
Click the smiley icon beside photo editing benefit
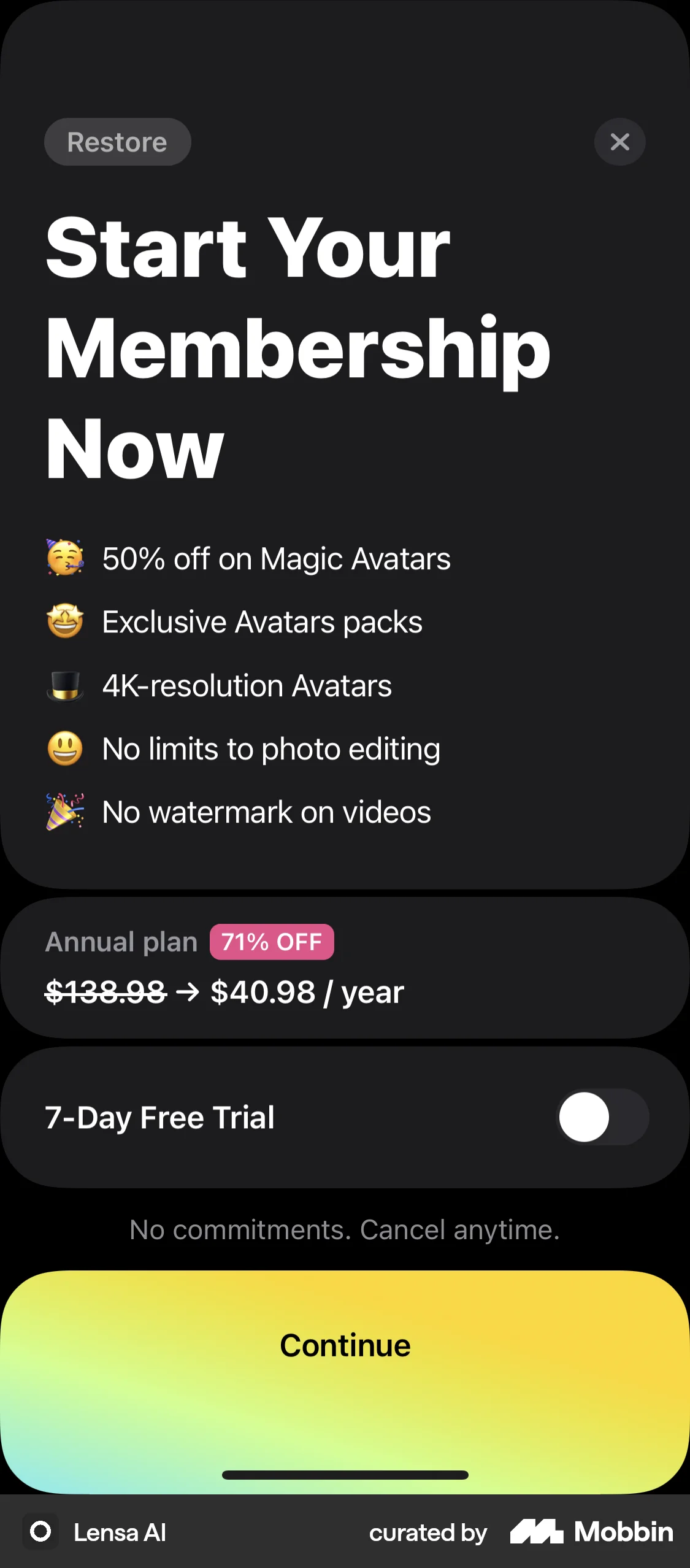coord(63,748)
